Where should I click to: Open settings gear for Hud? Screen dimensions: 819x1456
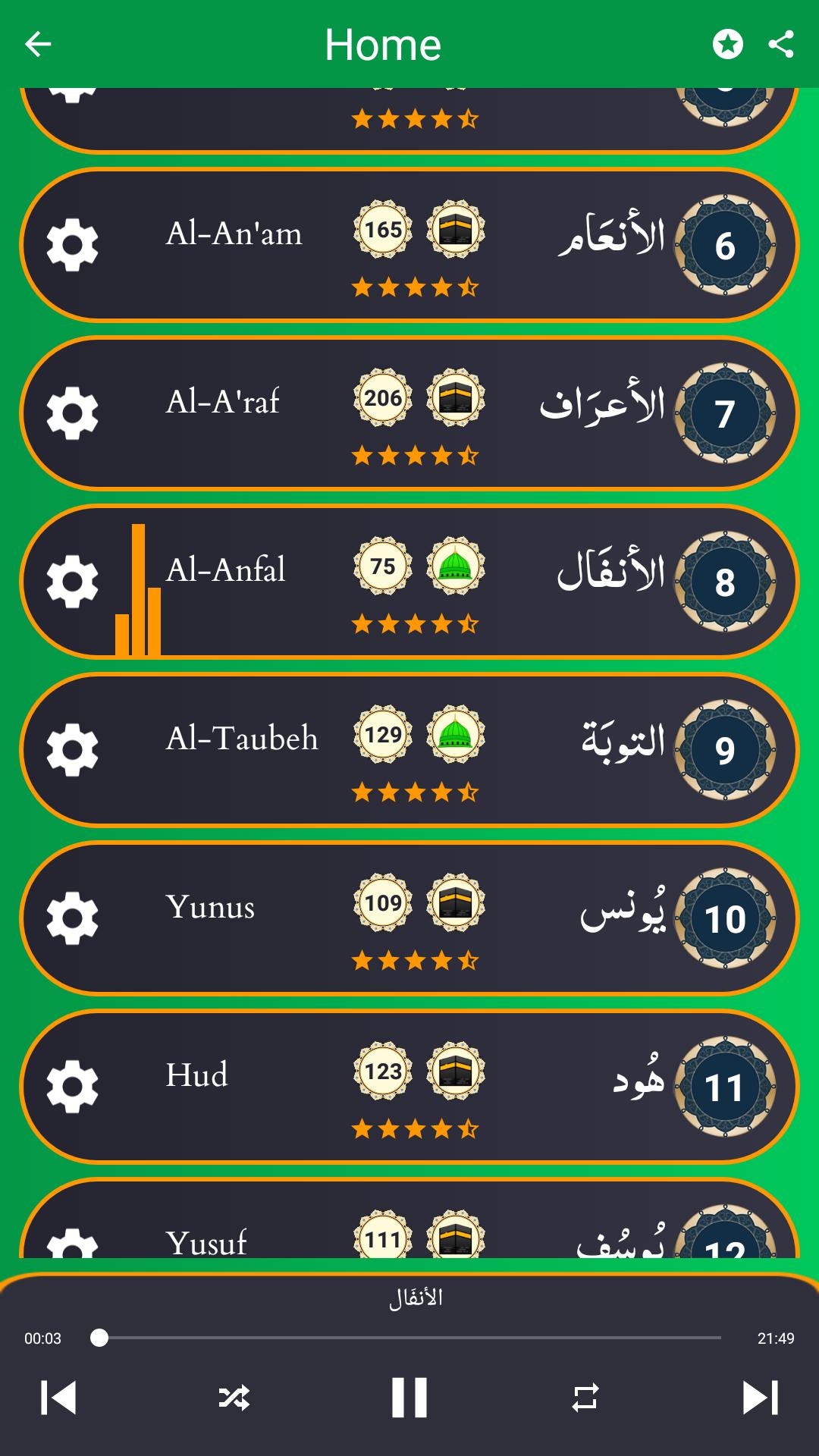point(72,1087)
